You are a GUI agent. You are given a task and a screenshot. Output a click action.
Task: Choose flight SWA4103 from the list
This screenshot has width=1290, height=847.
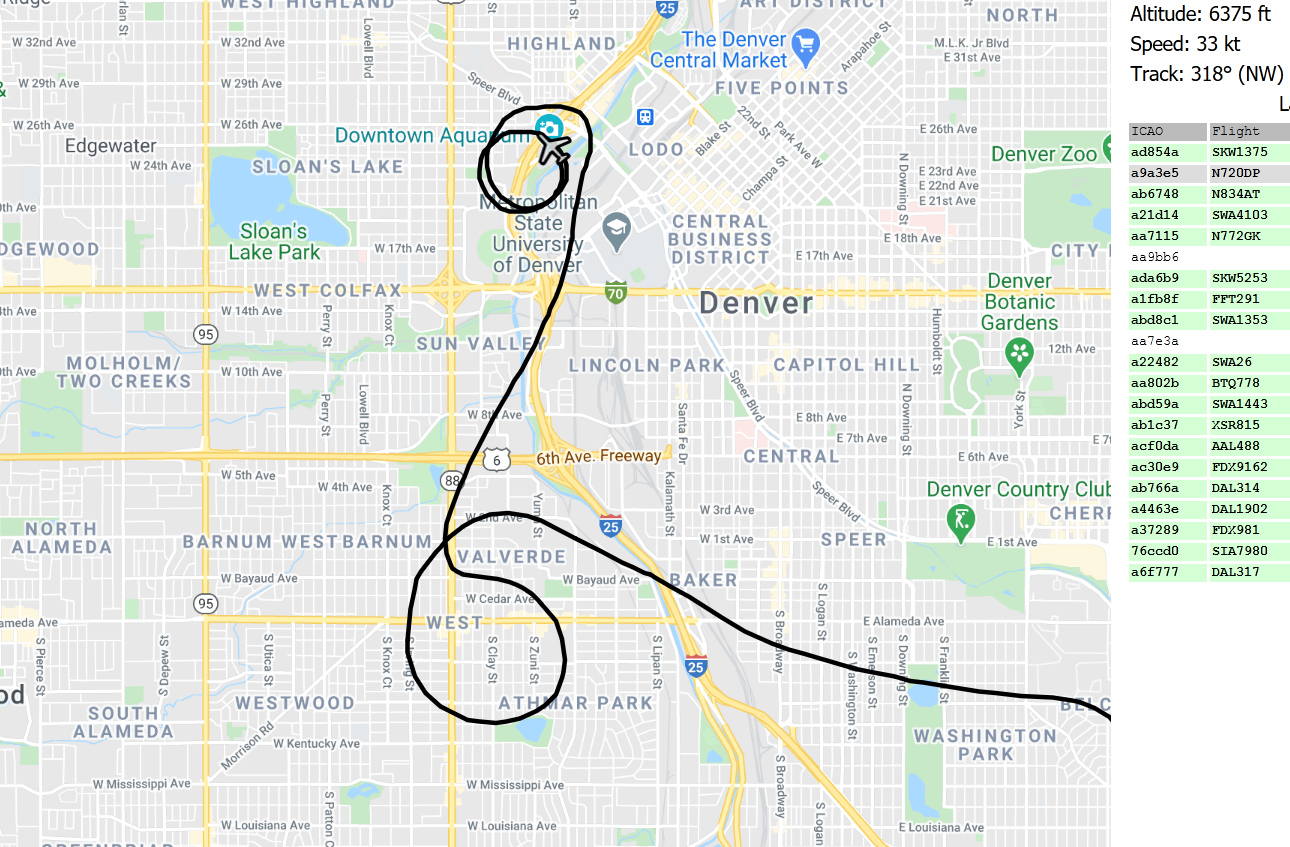(x=1239, y=215)
